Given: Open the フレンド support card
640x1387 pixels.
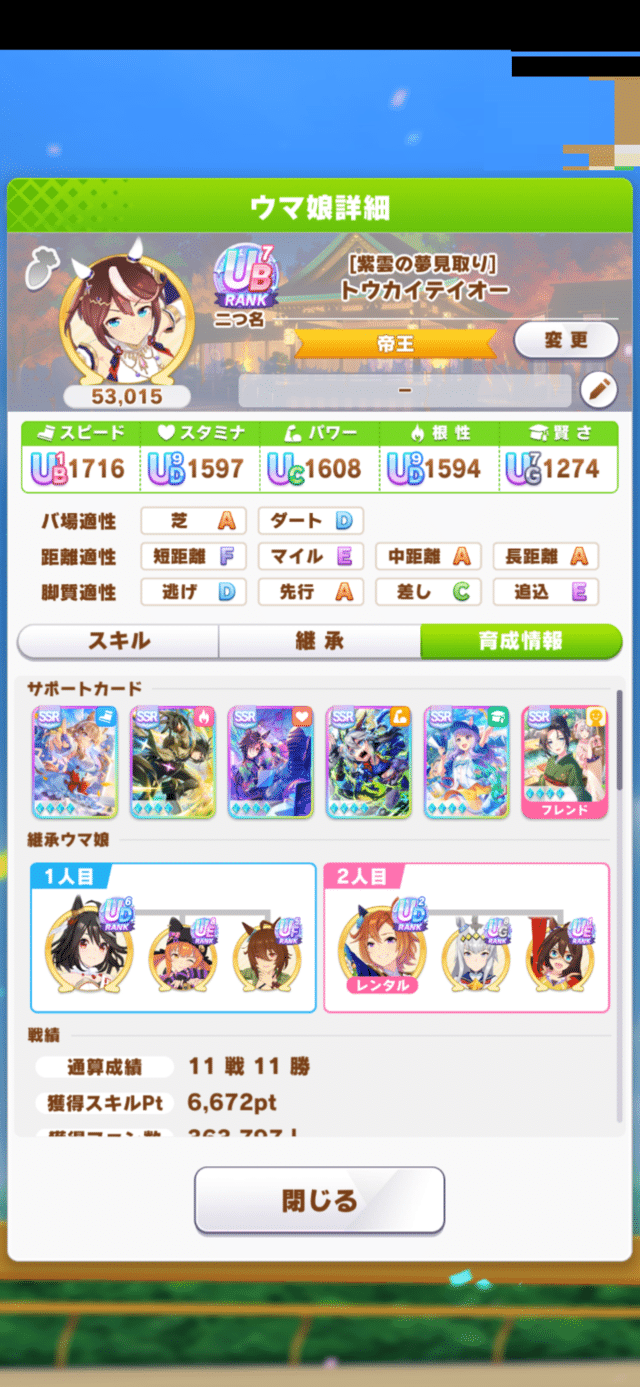Looking at the screenshot, I should (x=564, y=761).
